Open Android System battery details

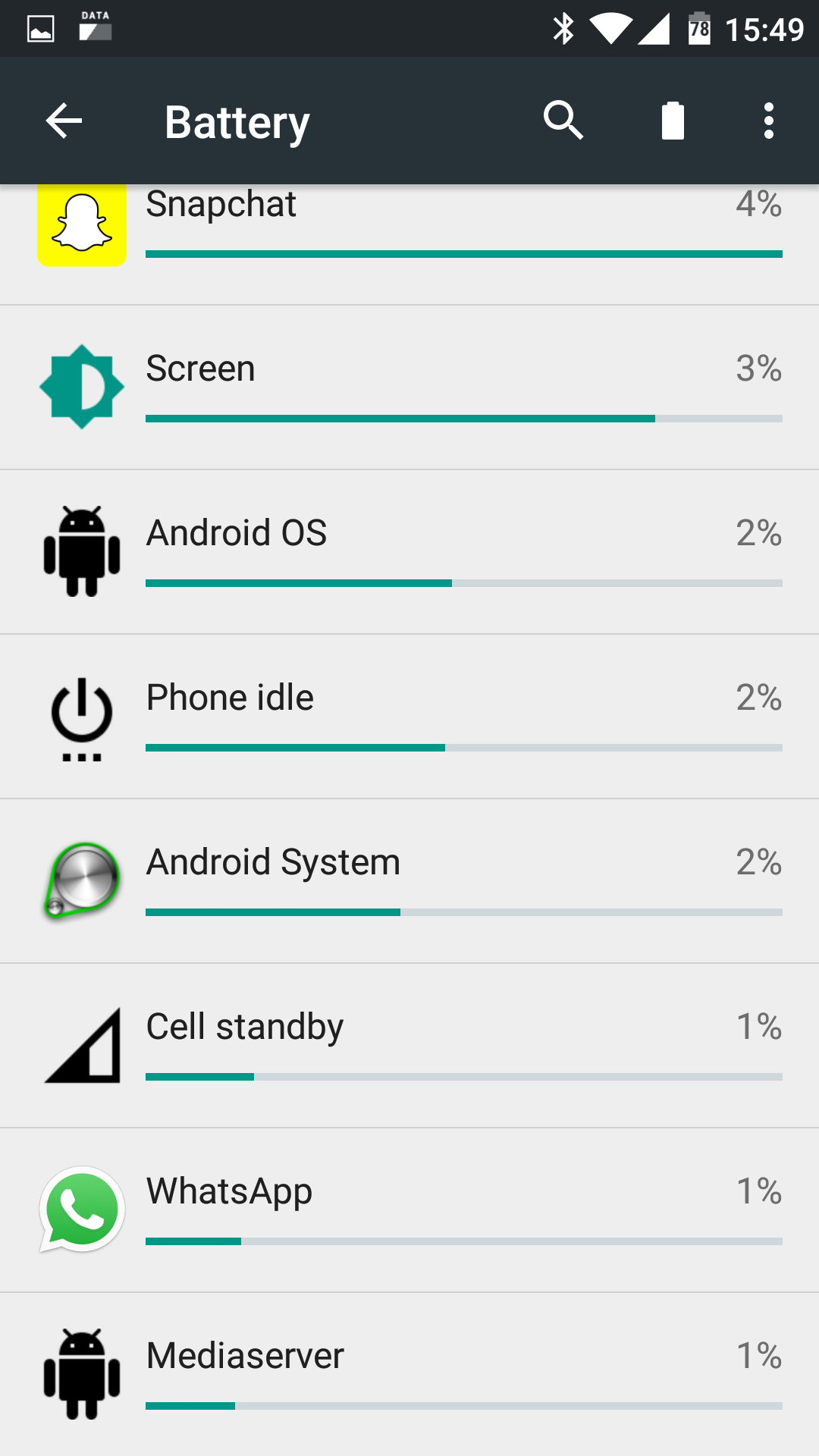[x=409, y=881]
